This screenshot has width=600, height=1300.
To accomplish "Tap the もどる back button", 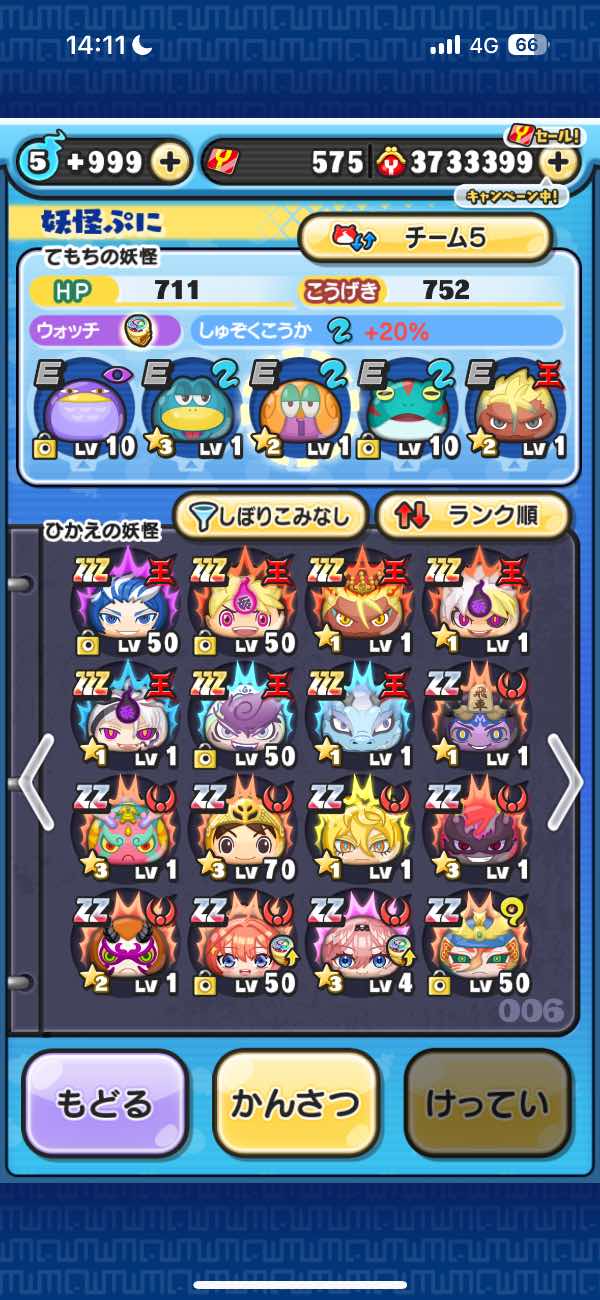I will (x=105, y=1103).
